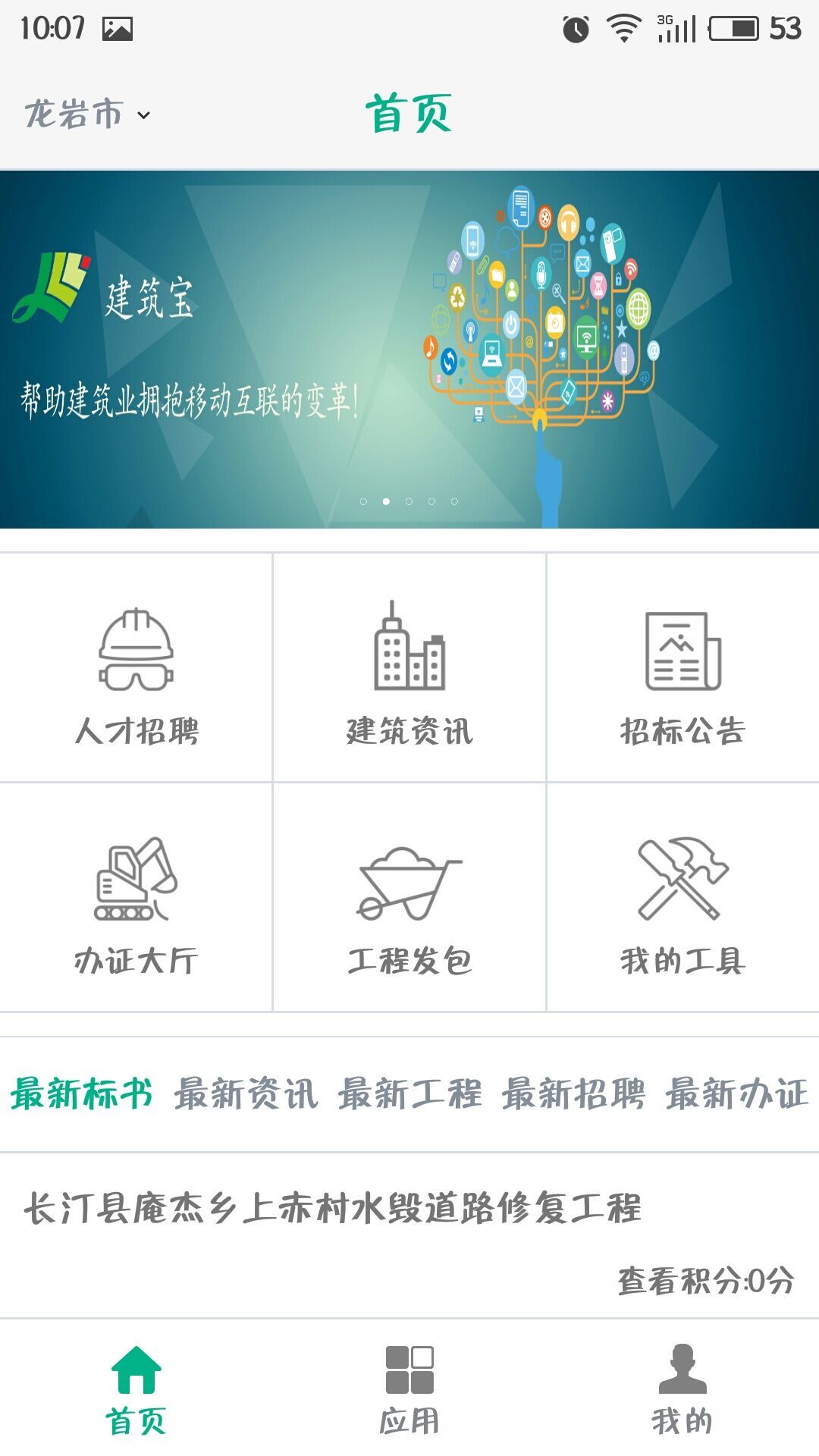Open 办证大厅 section
819x1456 pixels.
click(136, 897)
